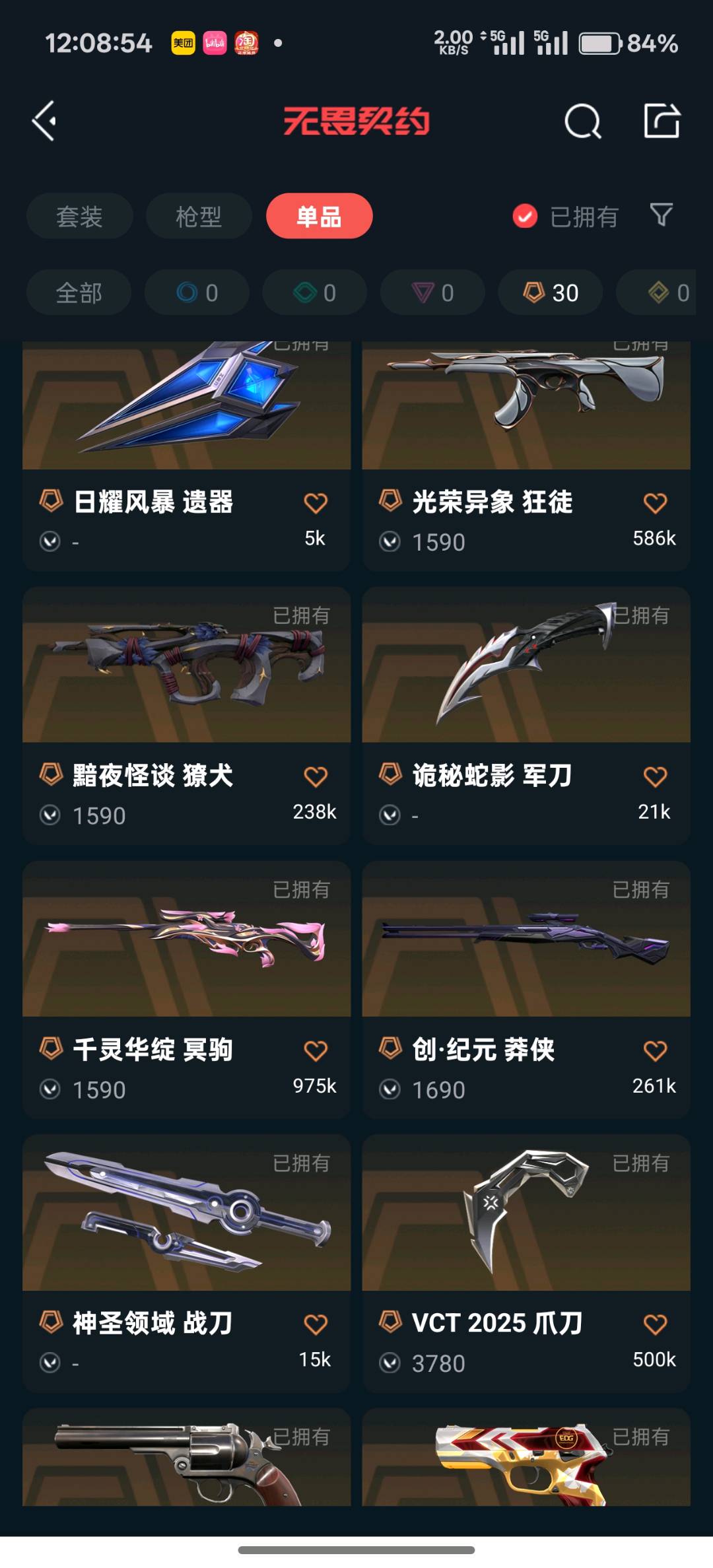Go back using the top-left arrow
The height and width of the screenshot is (1568, 713).
44,121
